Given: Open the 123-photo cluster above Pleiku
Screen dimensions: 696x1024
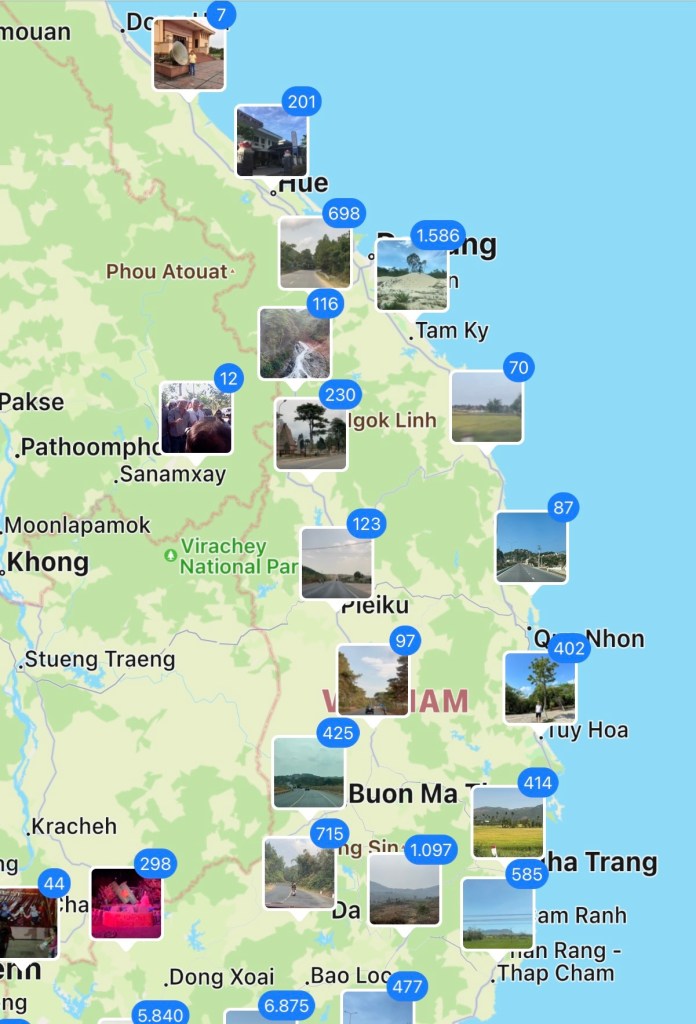Looking at the screenshot, I should point(337,563).
